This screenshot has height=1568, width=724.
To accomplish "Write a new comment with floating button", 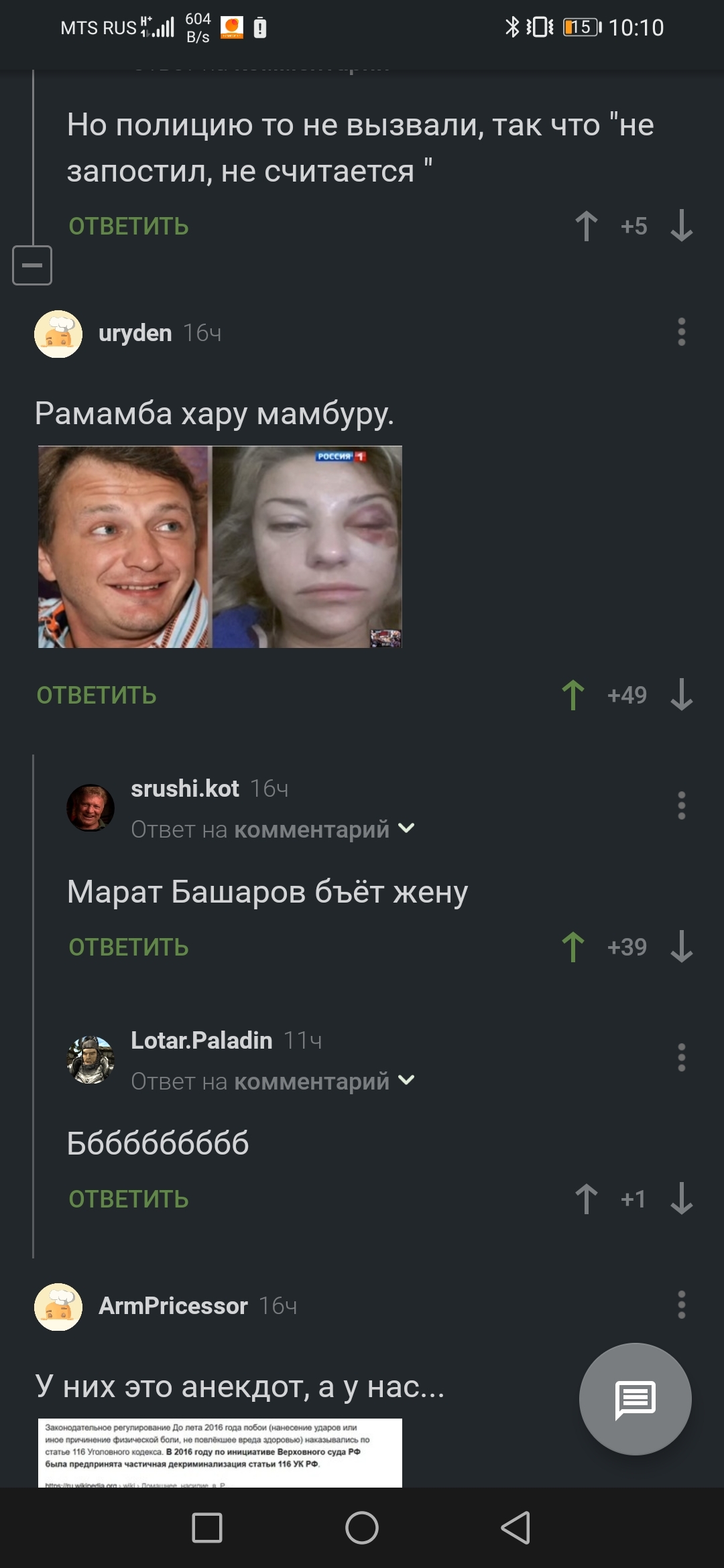I will pos(635,1399).
